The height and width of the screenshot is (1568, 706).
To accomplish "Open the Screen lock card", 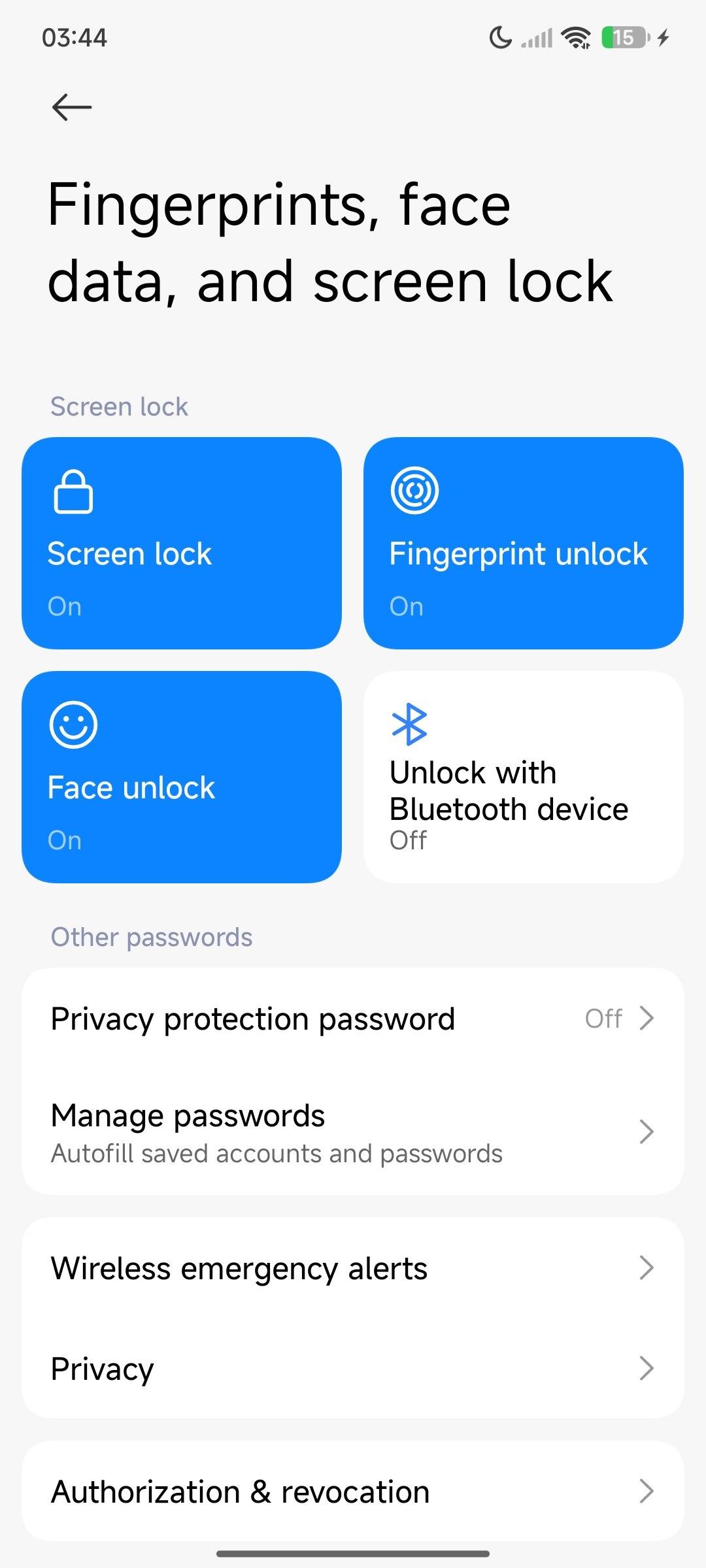I will tap(182, 543).
